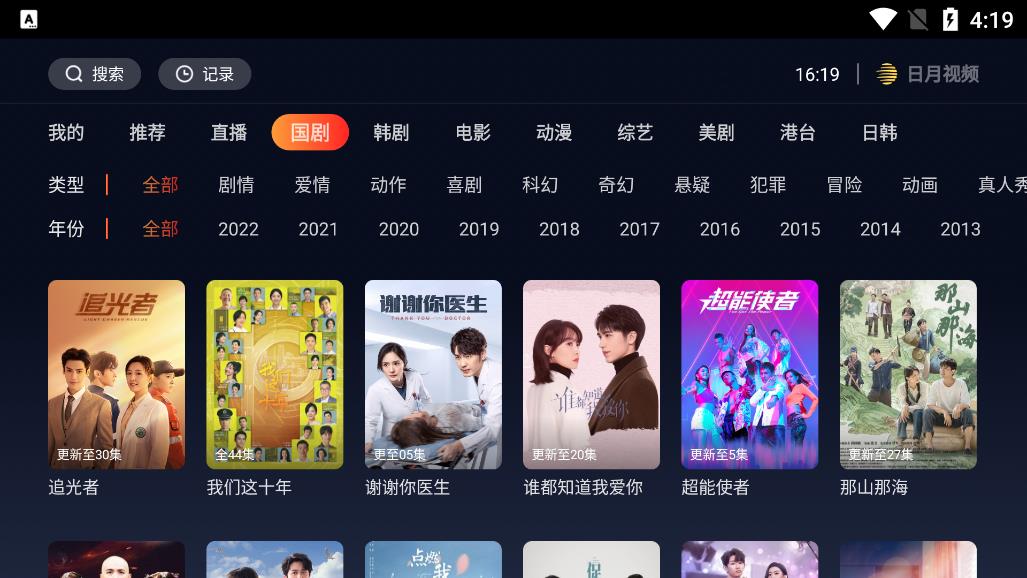Viewport: 1027px width, 578px height.
Task: Switch to the 电影 tab
Action: [x=473, y=132]
